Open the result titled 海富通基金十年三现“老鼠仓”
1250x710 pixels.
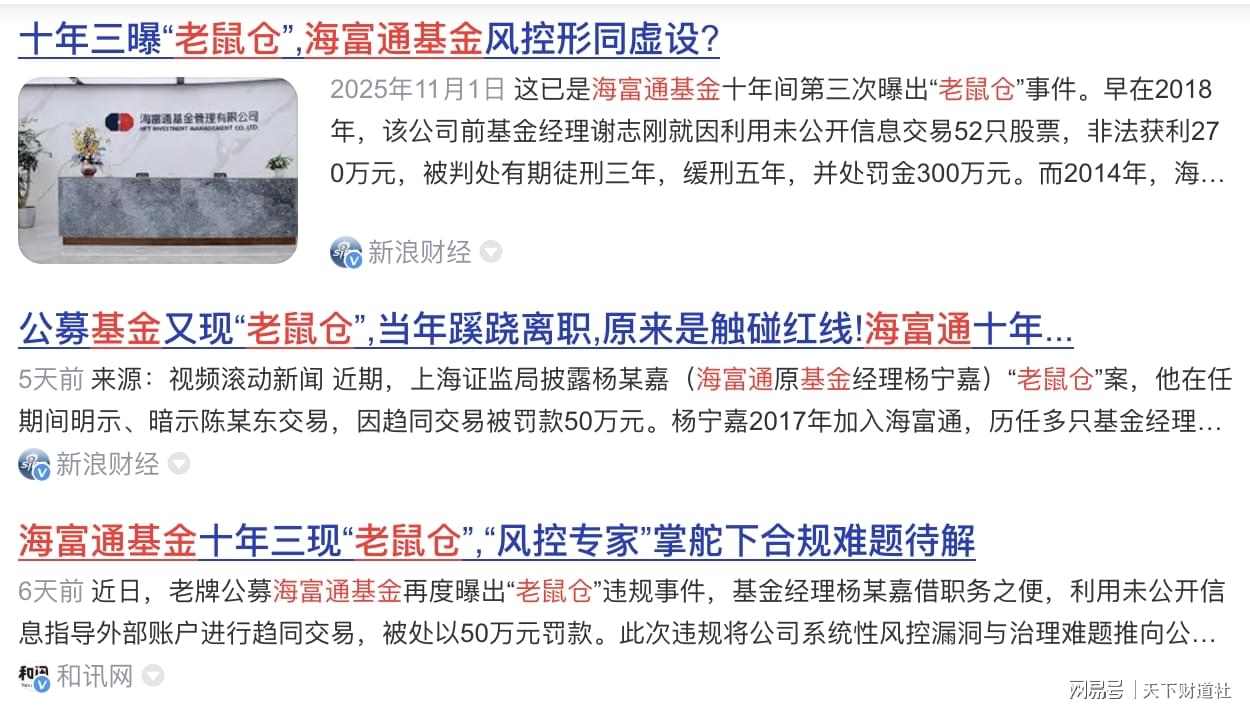[497, 542]
